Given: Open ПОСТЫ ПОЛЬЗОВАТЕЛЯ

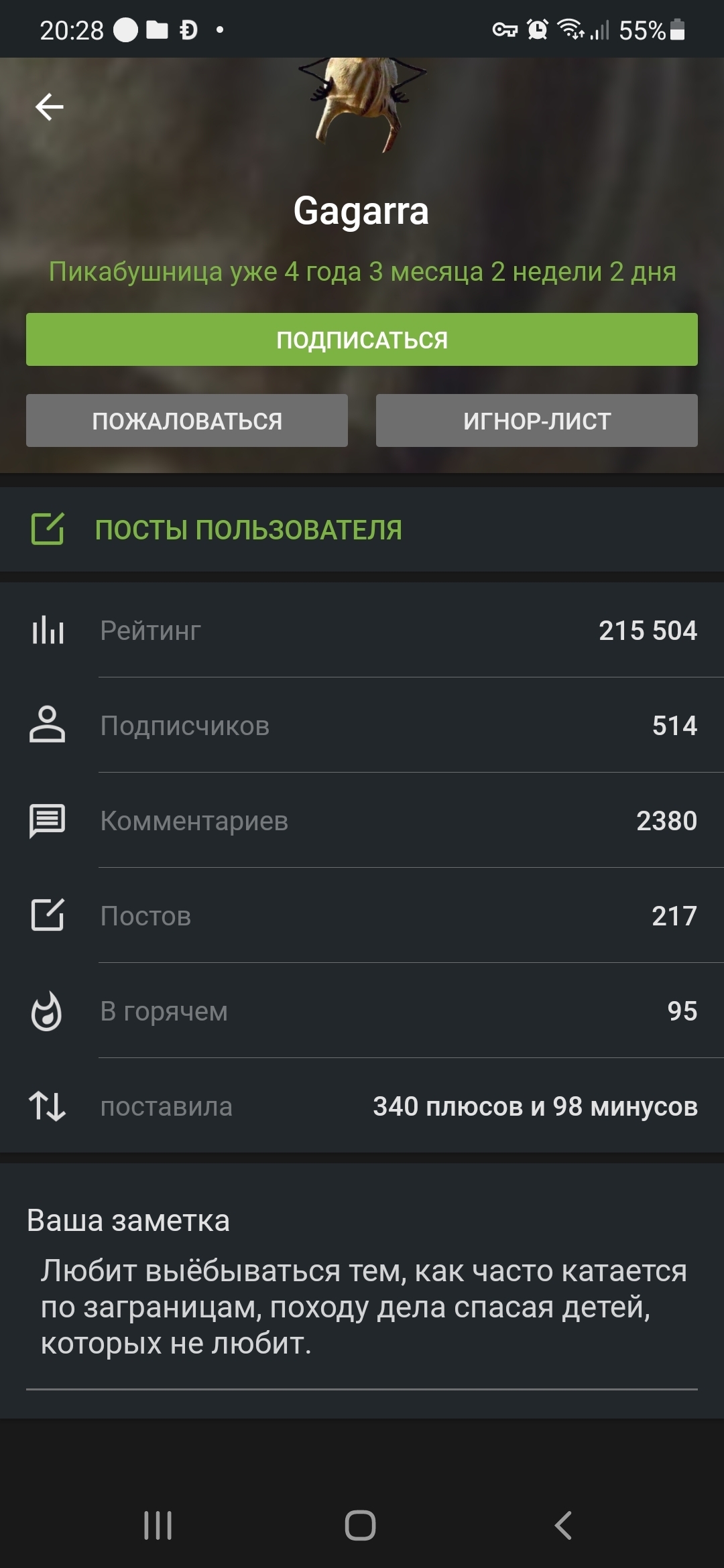Looking at the screenshot, I should tap(248, 530).
